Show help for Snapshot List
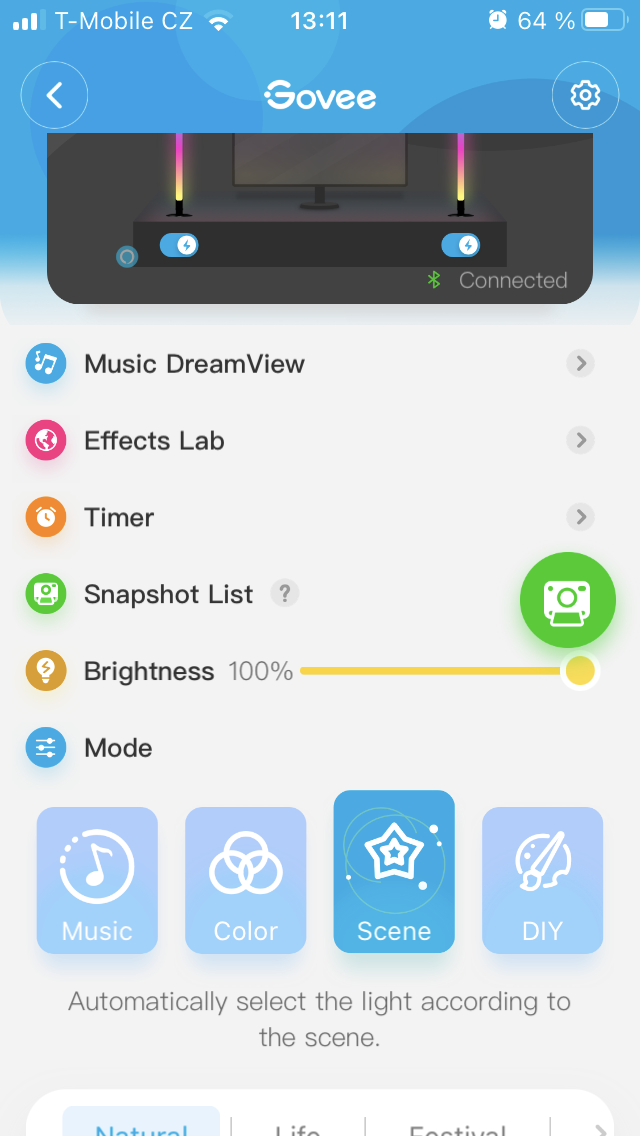The width and height of the screenshot is (640, 1136). click(x=285, y=594)
